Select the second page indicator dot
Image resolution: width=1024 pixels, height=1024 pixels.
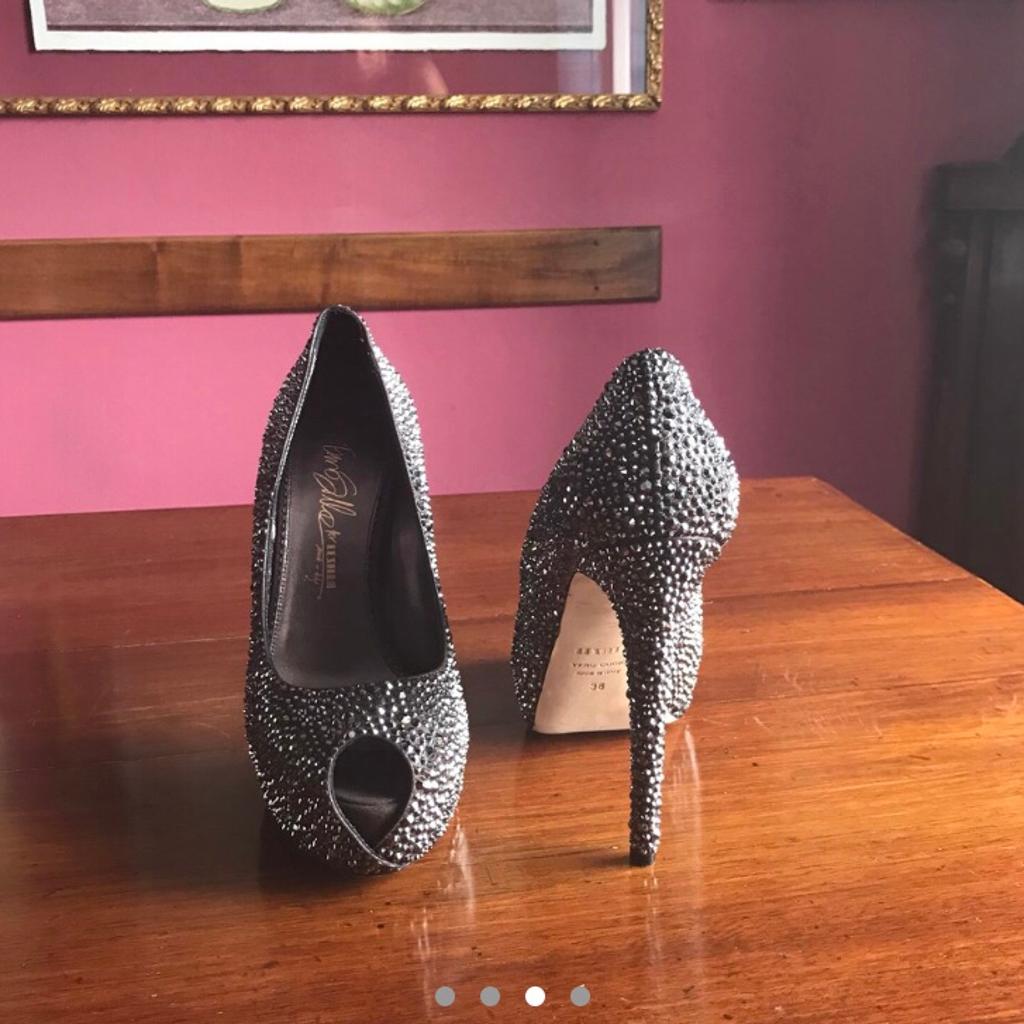coord(490,996)
